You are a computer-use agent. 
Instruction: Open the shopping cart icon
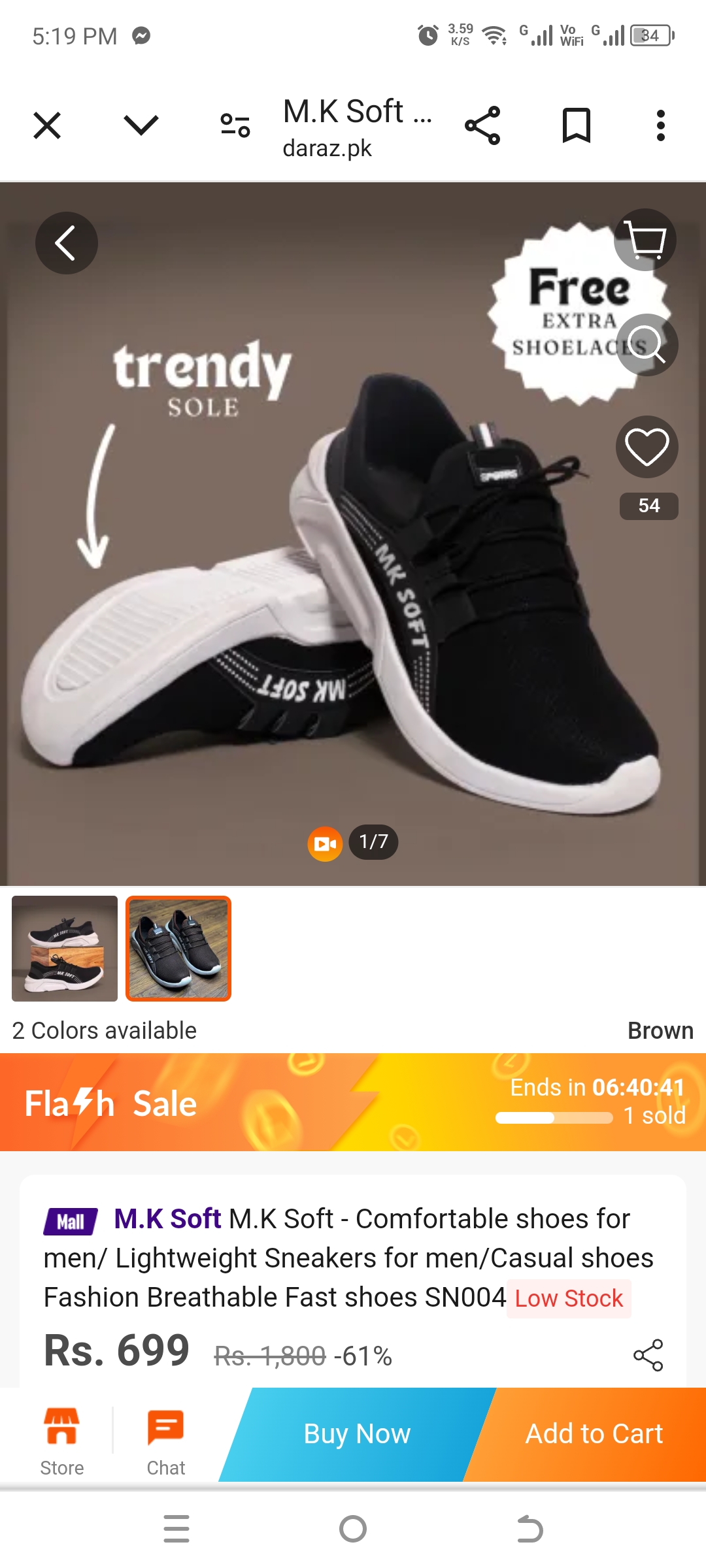pyautogui.click(x=645, y=240)
